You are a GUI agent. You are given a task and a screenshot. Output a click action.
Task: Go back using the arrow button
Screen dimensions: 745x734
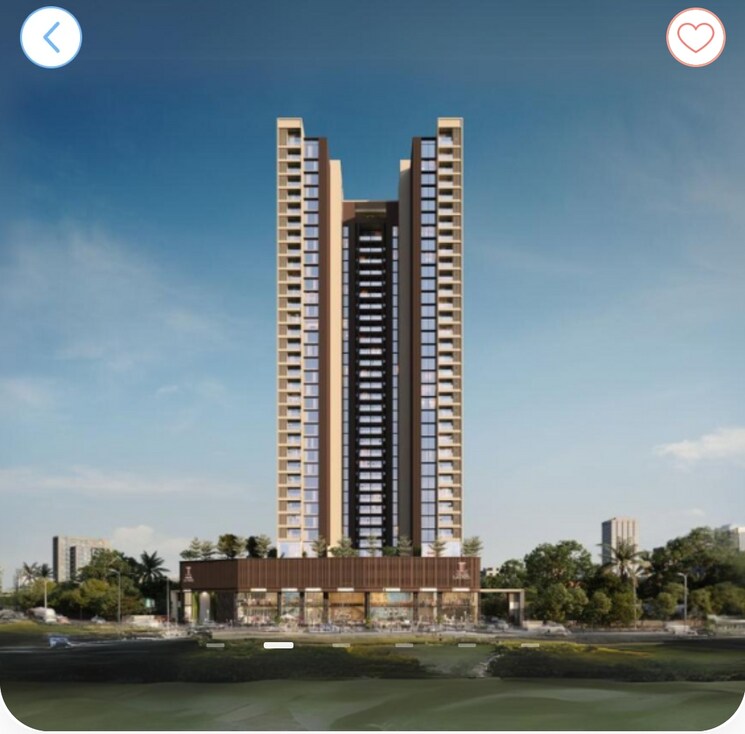pos(51,38)
